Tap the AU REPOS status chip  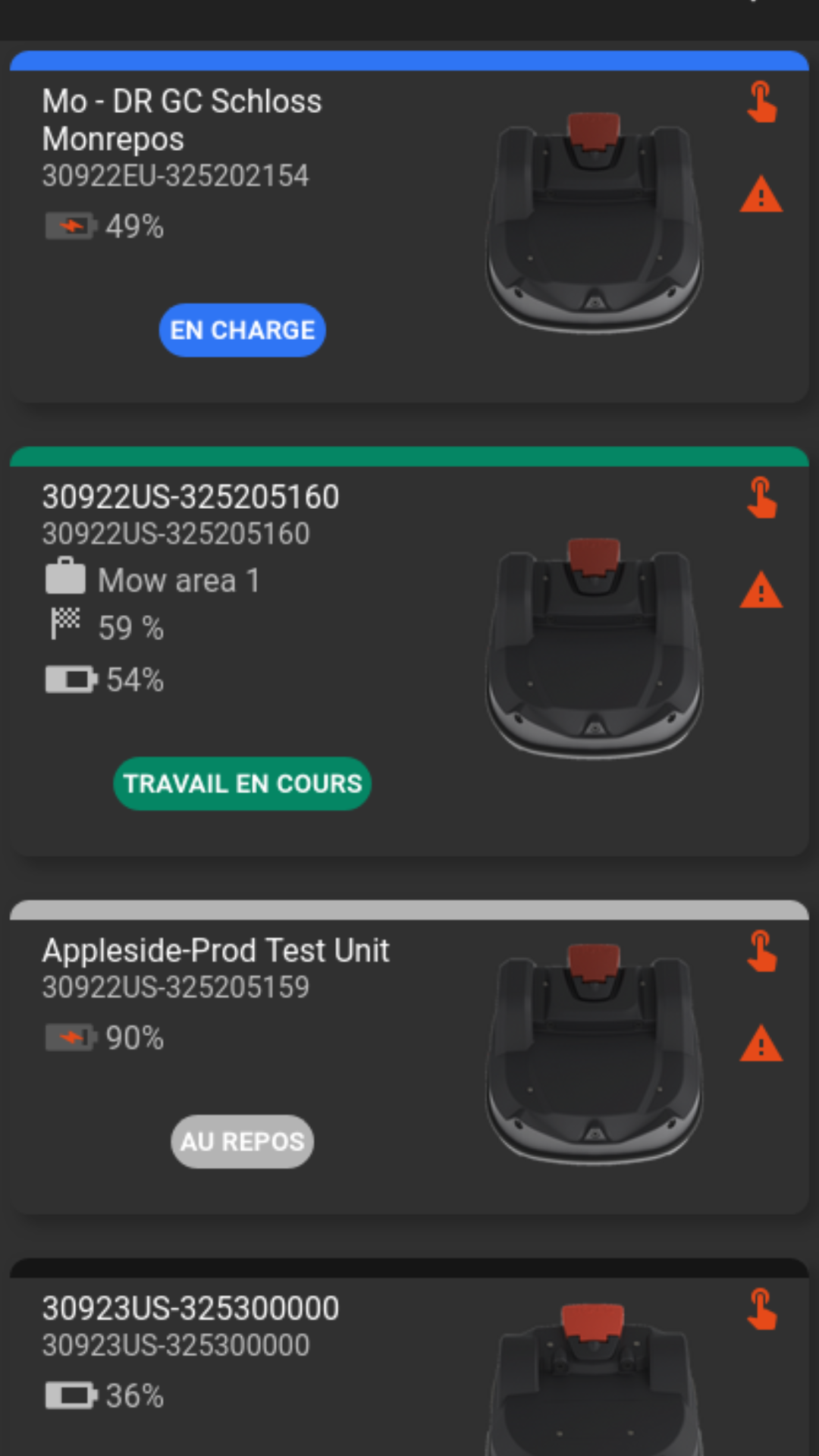pyautogui.click(x=241, y=1141)
